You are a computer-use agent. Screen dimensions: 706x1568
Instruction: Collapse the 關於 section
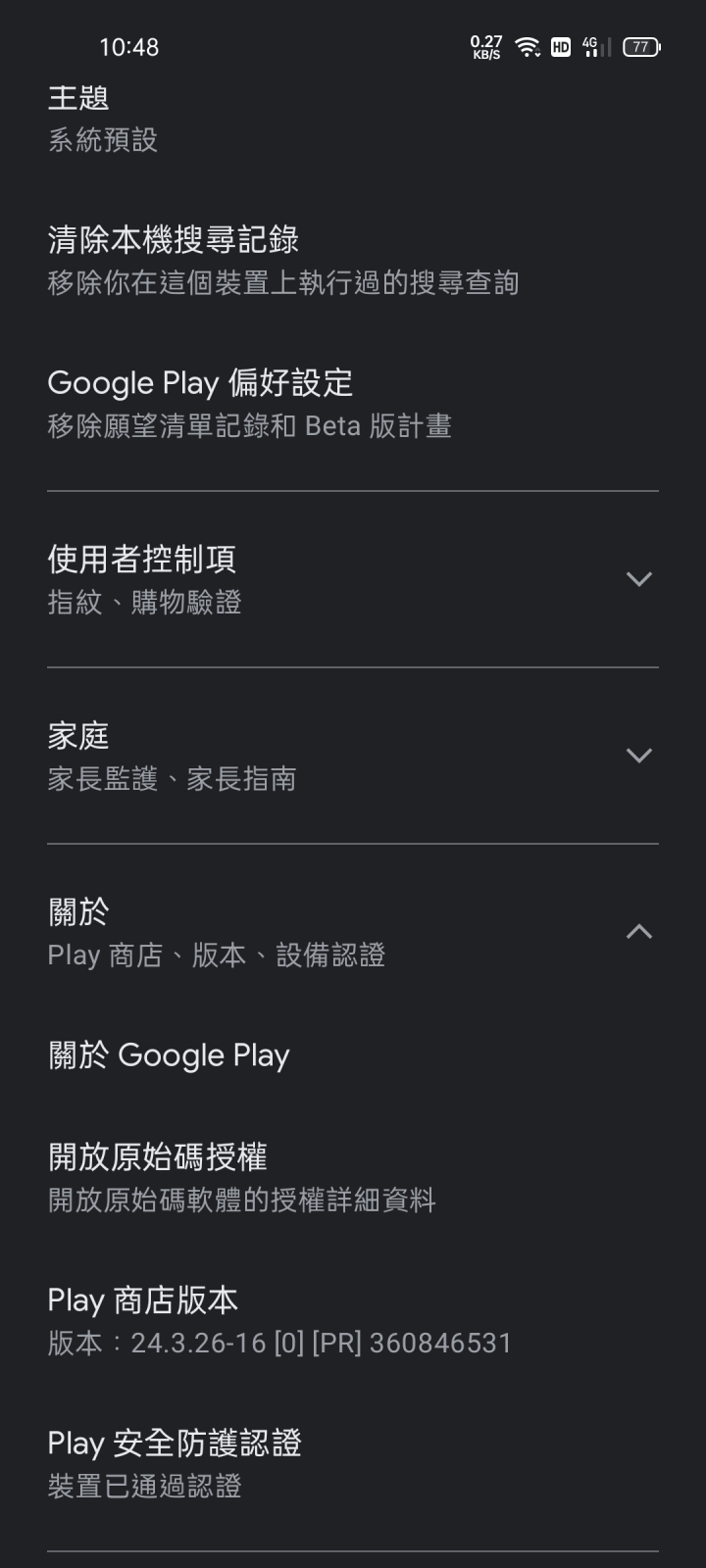point(353,932)
